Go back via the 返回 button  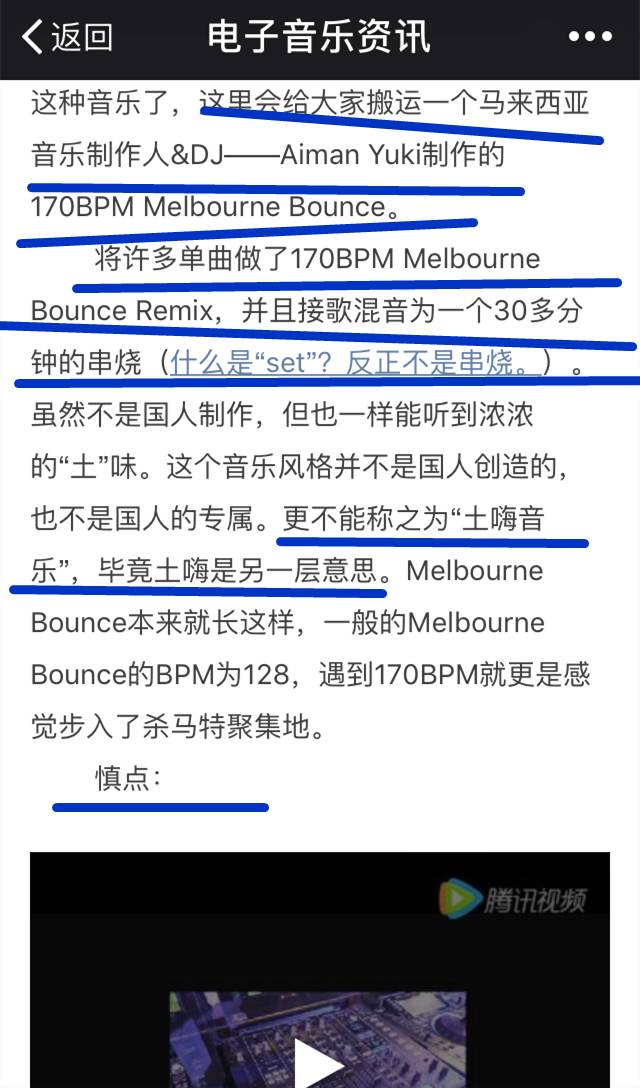(67, 37)
